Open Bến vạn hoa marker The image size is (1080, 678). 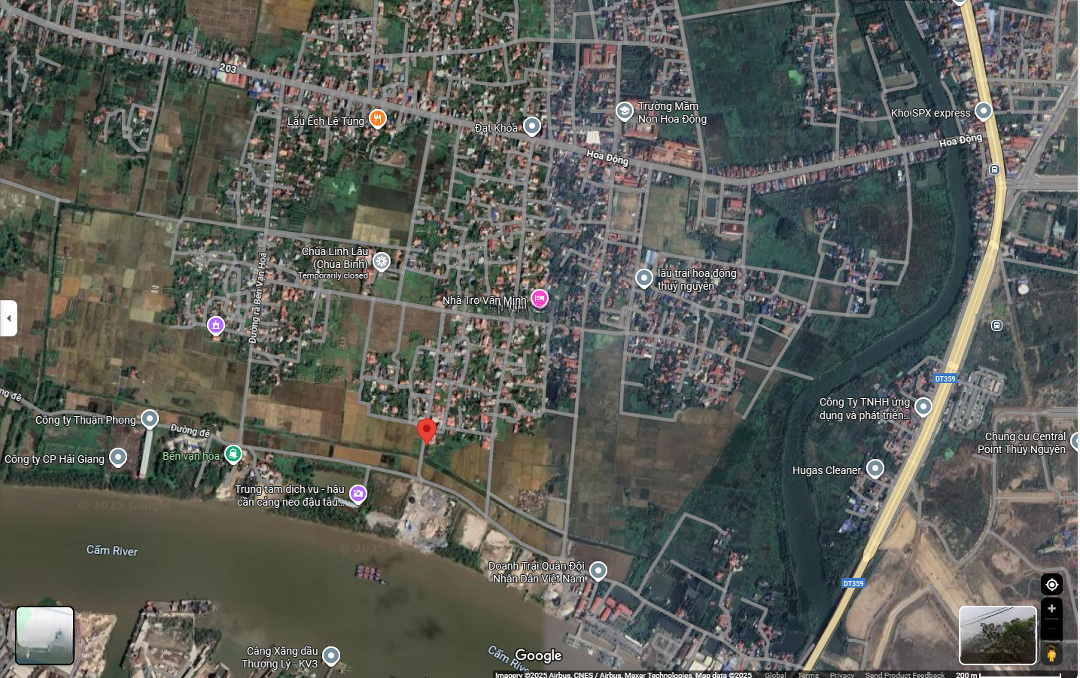click(x=233, y=454)
